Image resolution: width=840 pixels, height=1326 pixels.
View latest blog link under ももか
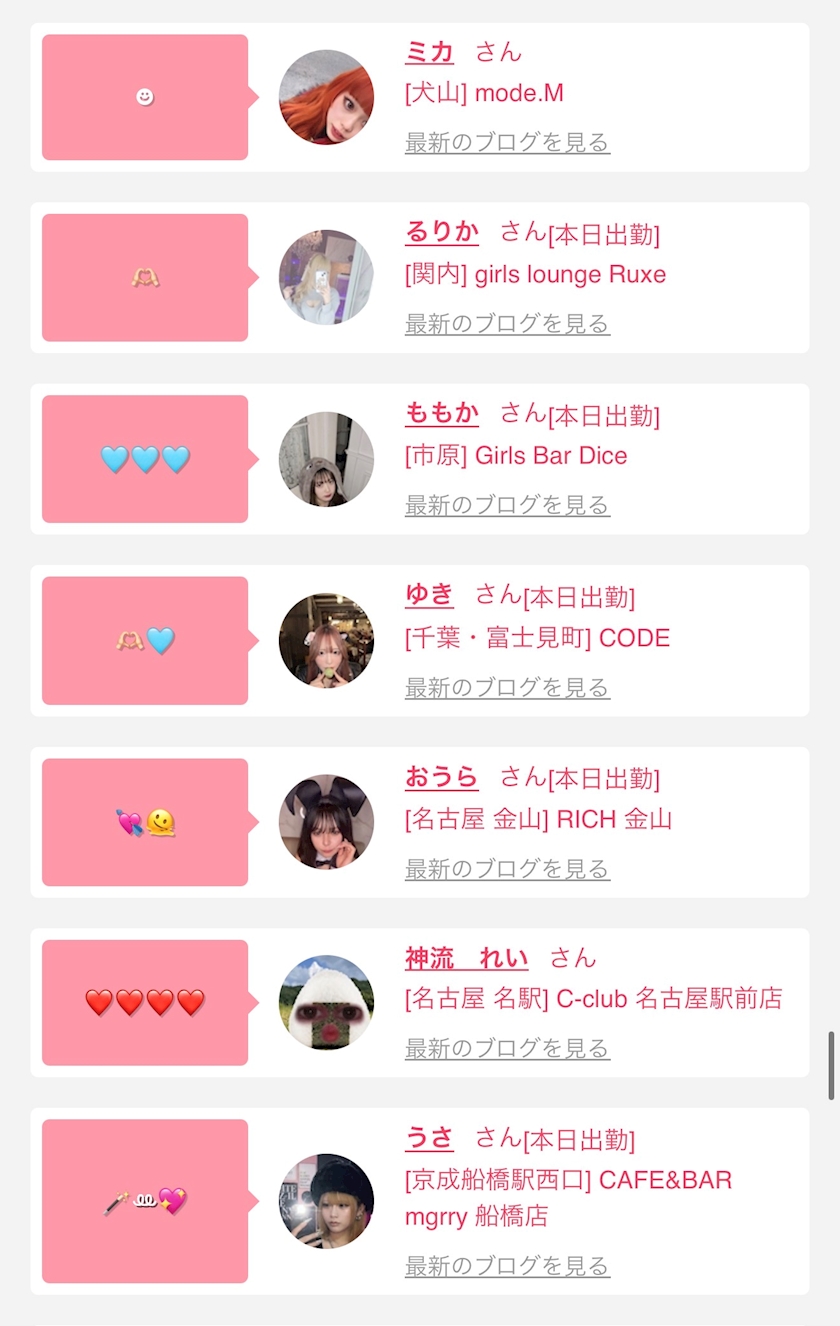(507, 505)
